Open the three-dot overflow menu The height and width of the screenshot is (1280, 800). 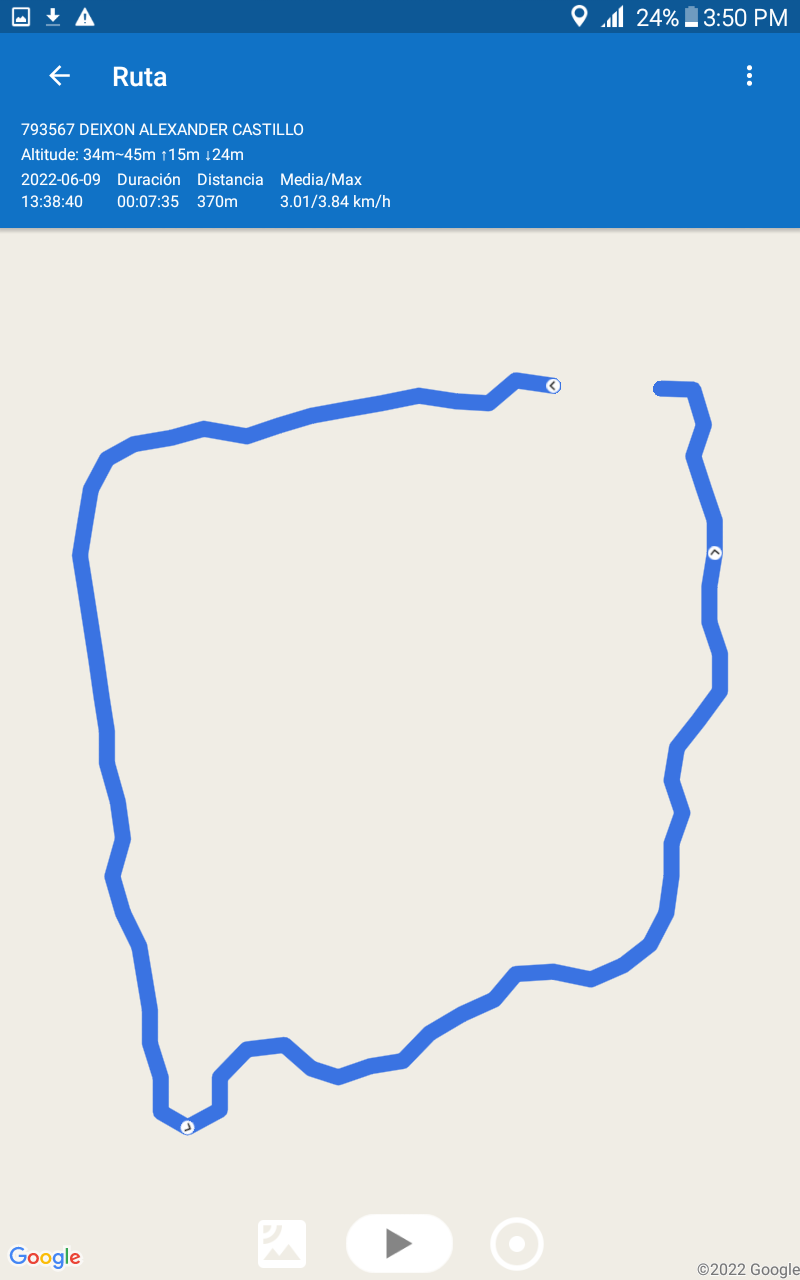pyautogui.click(x=749, y=76)
